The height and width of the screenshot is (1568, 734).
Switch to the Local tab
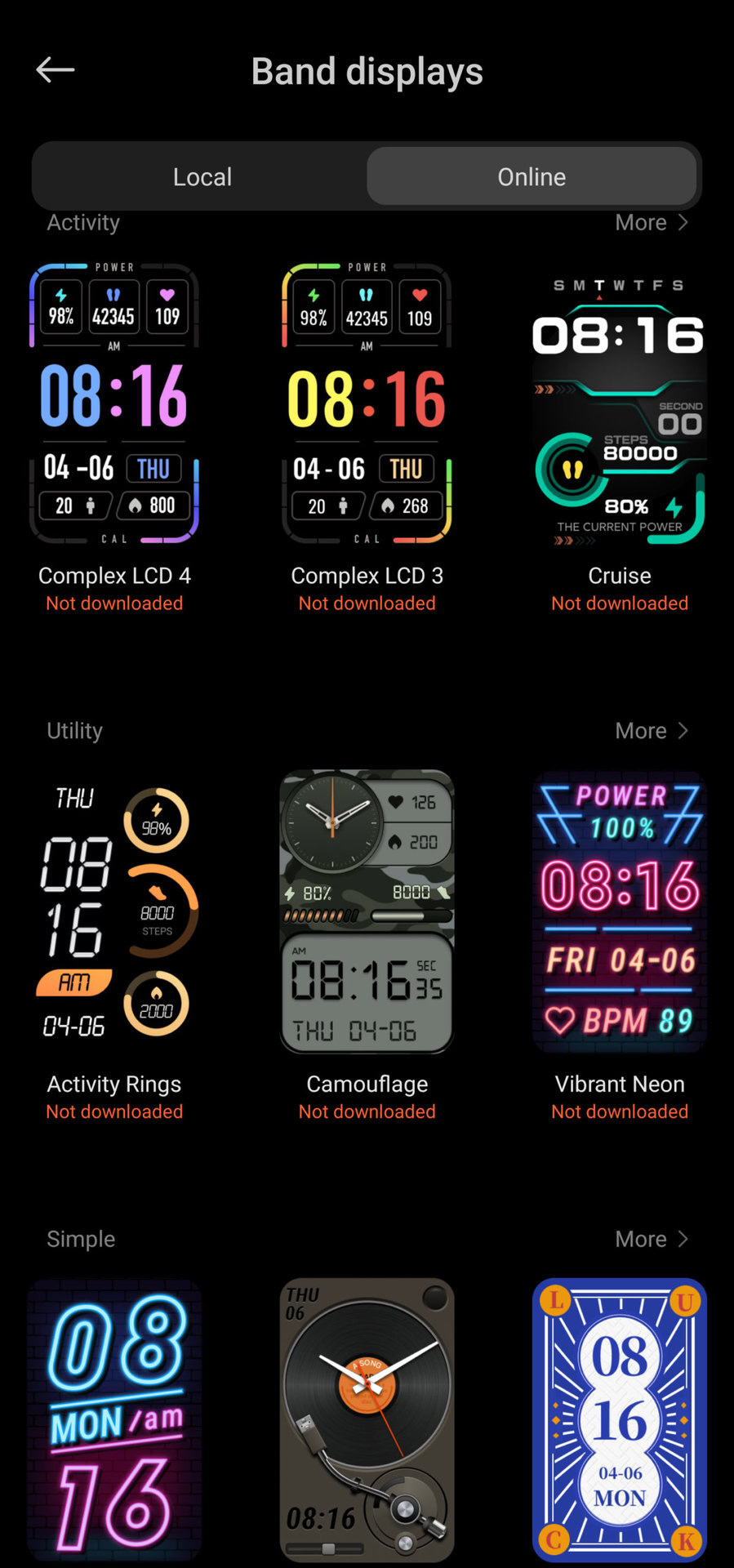[202, 176]
